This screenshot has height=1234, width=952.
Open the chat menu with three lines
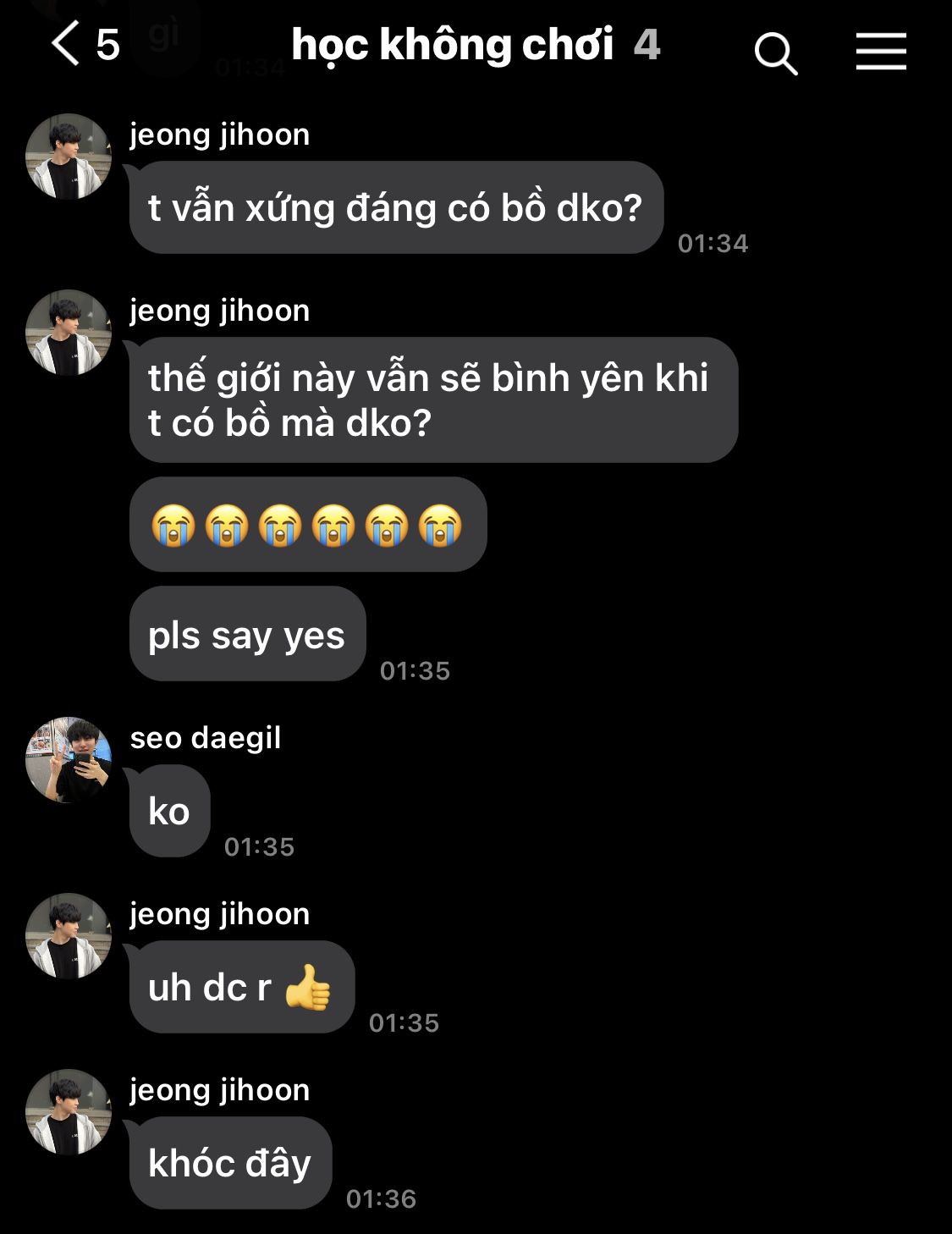[880, 51]
